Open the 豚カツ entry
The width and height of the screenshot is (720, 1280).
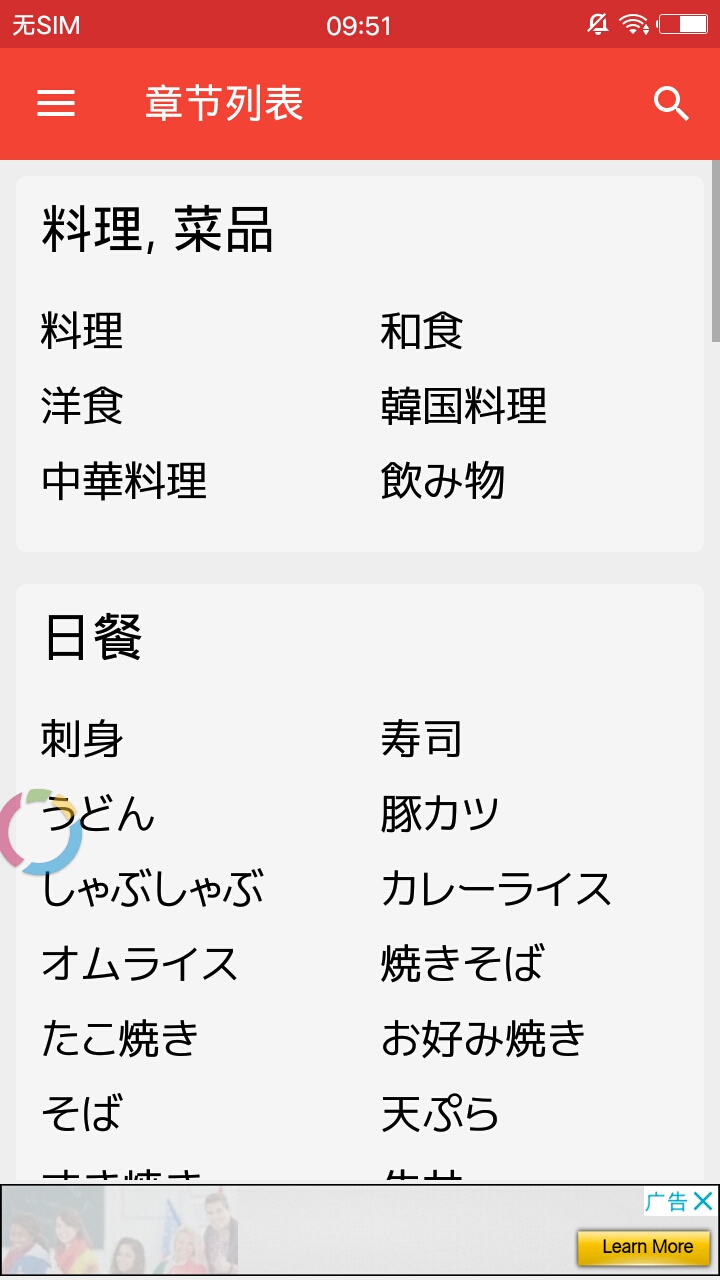[x=440, y=814]
